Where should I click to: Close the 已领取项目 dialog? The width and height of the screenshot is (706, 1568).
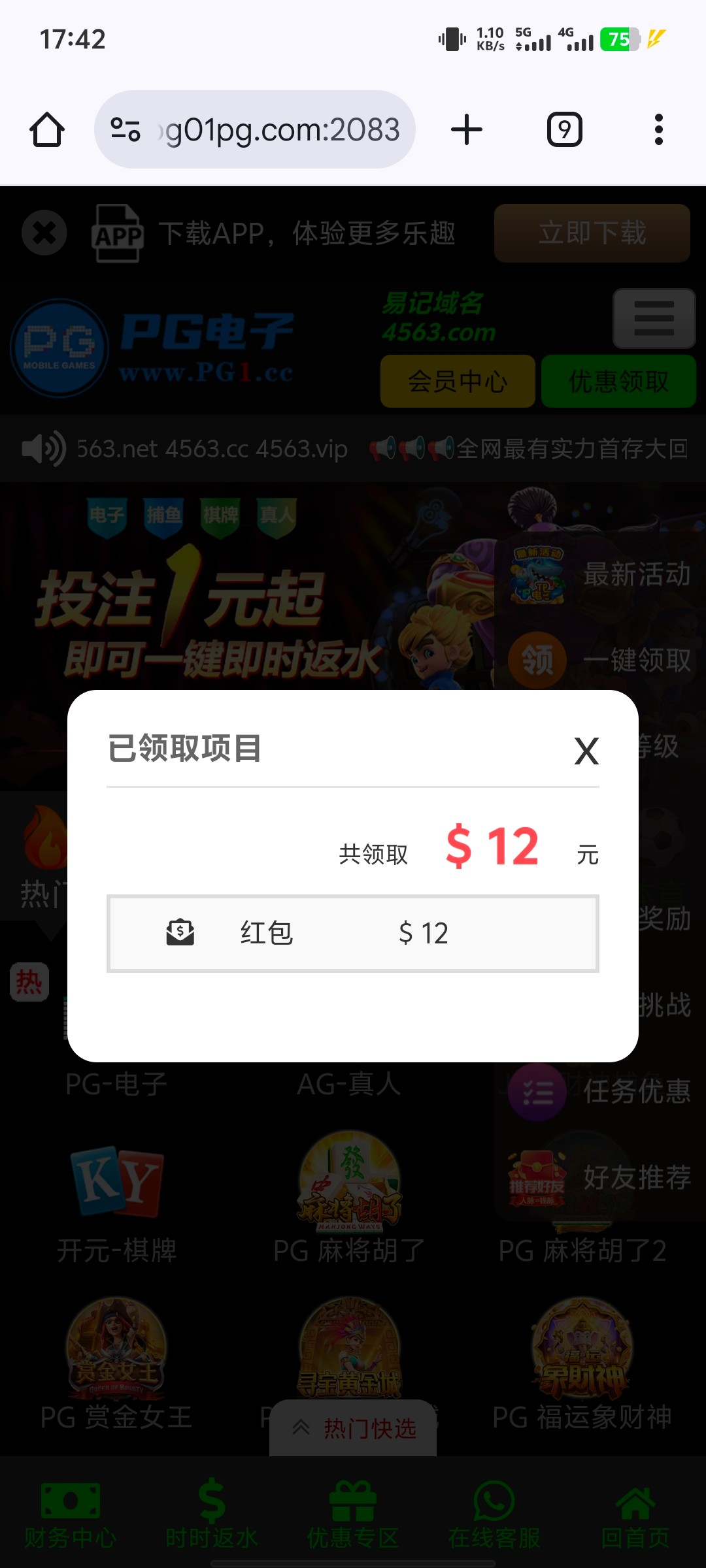[586, 751]
